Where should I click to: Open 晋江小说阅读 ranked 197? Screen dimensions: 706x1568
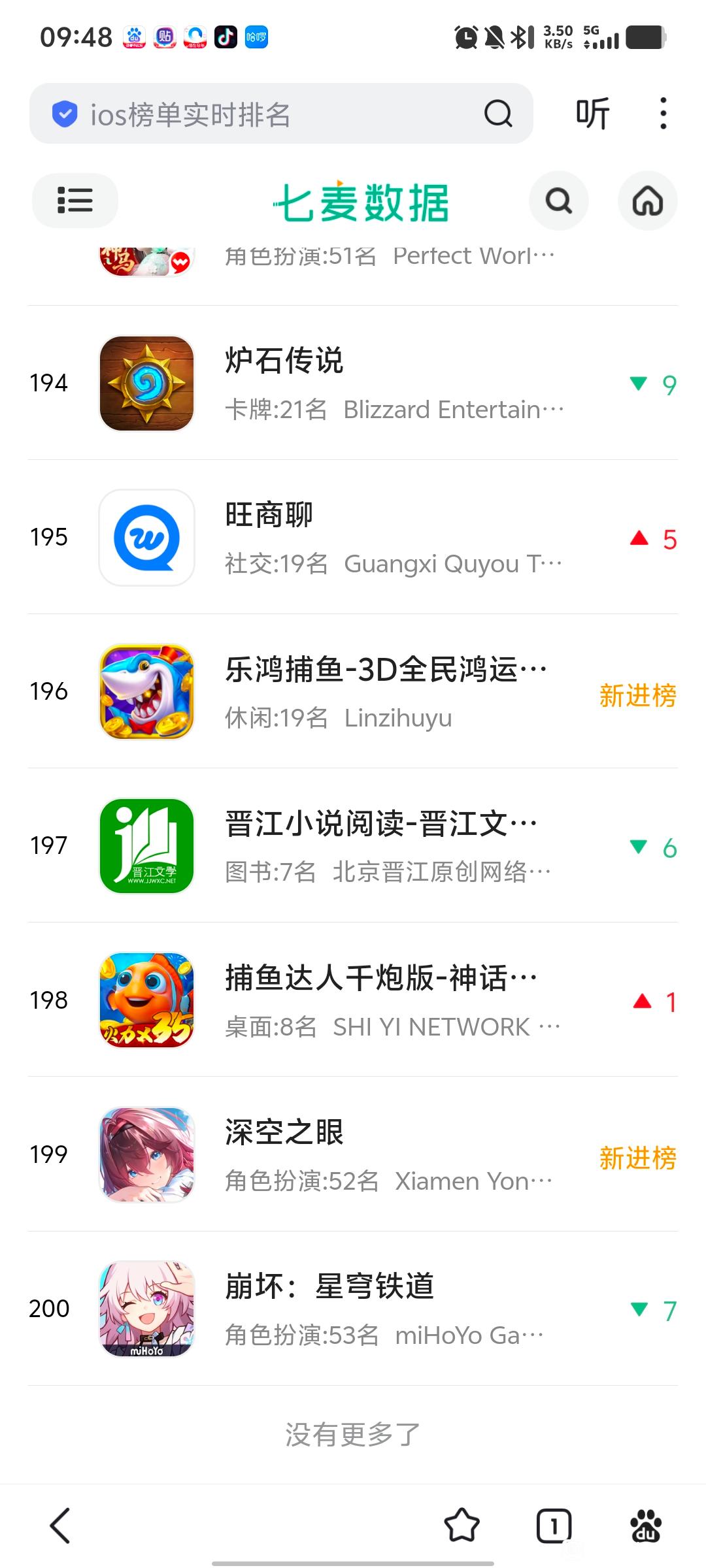tap(353, 846)
